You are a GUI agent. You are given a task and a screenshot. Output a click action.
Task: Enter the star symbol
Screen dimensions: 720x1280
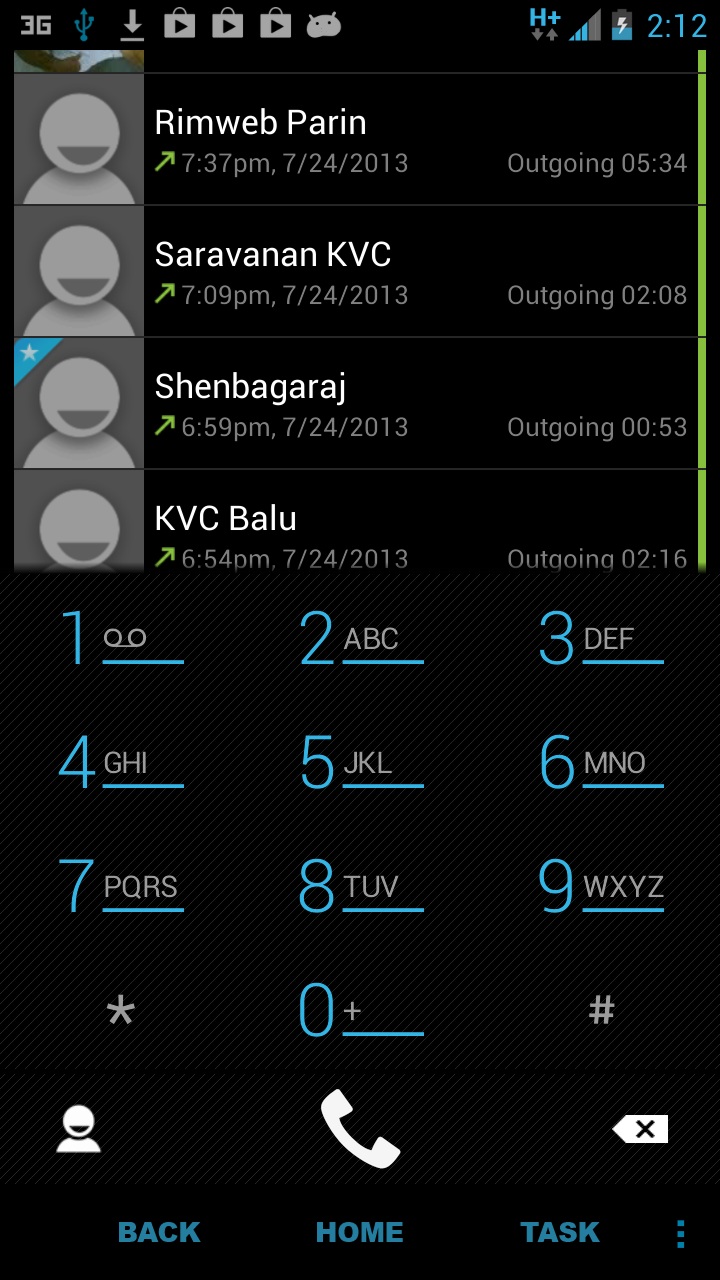coord(120,1010)
